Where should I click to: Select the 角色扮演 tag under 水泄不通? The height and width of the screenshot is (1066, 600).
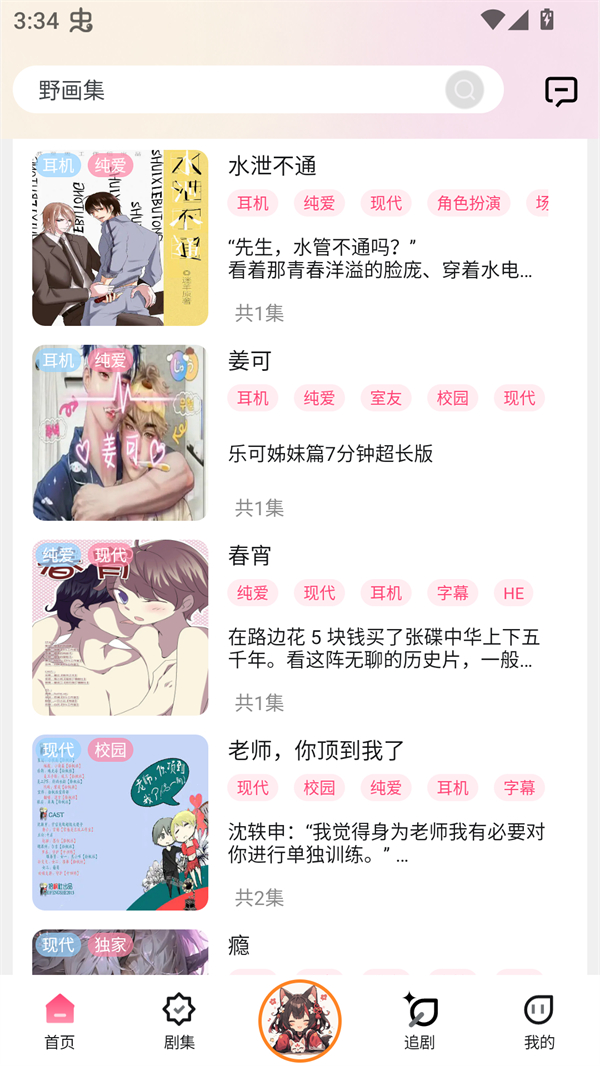(468, 203)
